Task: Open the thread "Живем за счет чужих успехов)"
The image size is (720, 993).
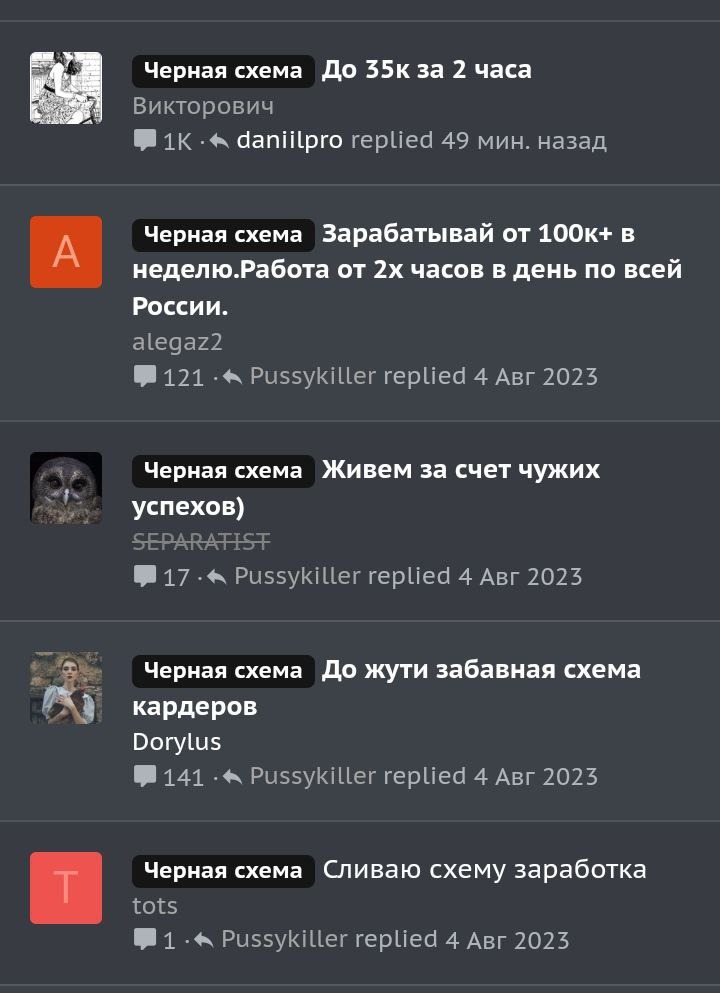Action: 460,470
